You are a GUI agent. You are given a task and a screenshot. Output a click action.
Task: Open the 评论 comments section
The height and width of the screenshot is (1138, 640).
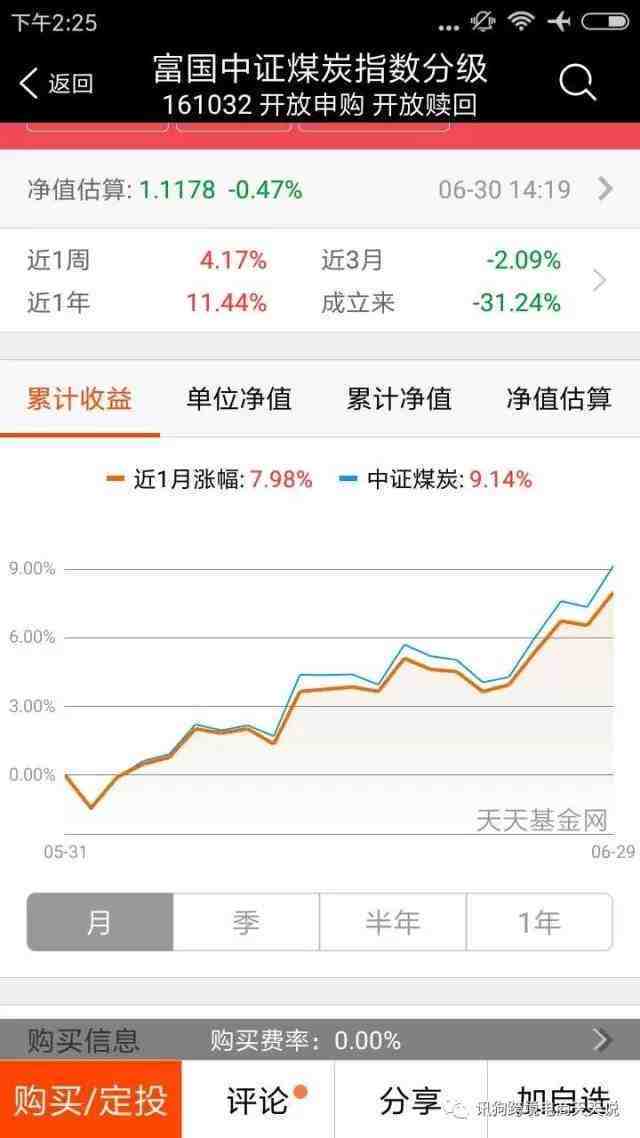(x=258, y=1100)
